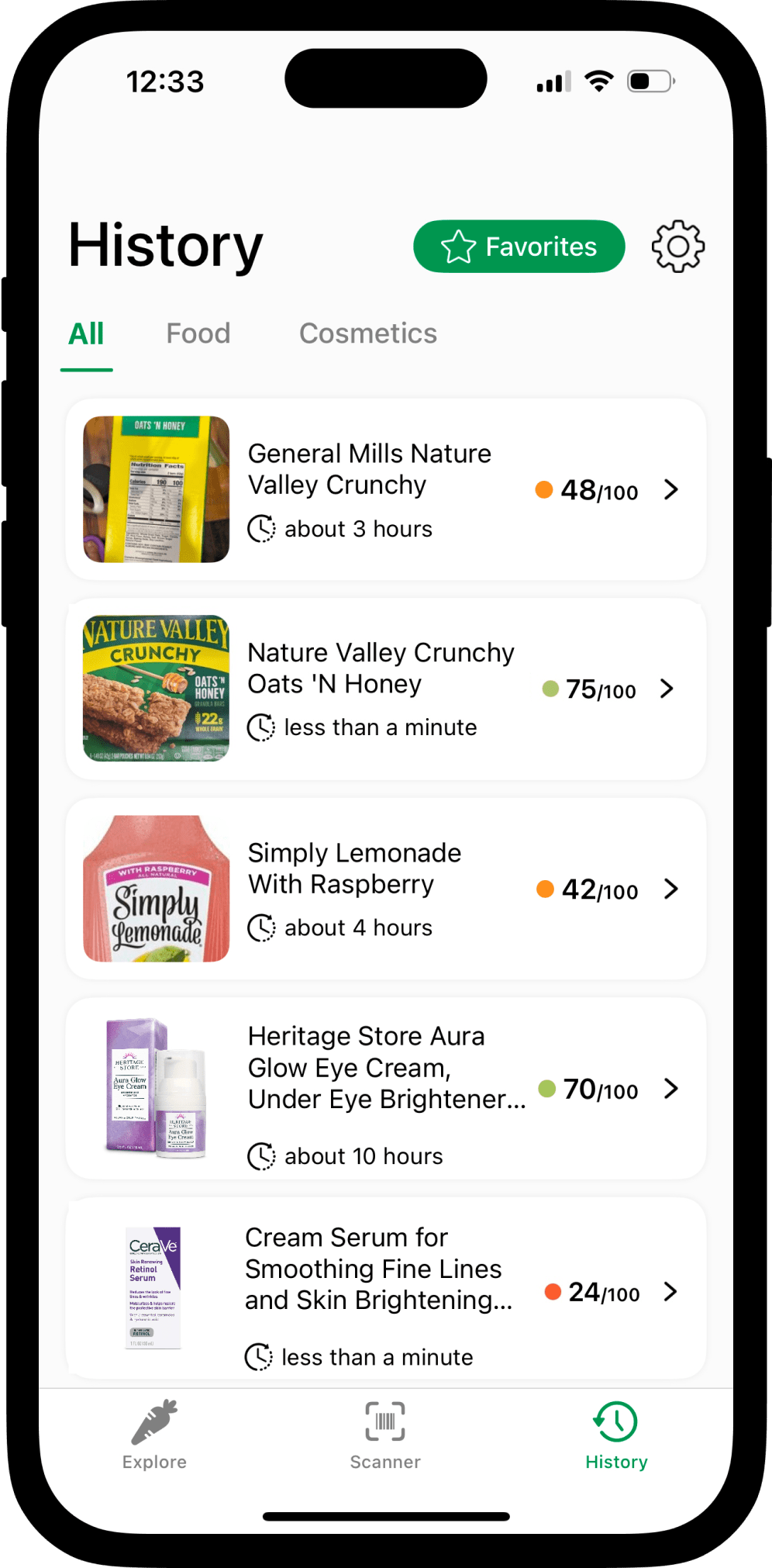
Task: Open the Explore carrot icon
Action: [153, 1423]
